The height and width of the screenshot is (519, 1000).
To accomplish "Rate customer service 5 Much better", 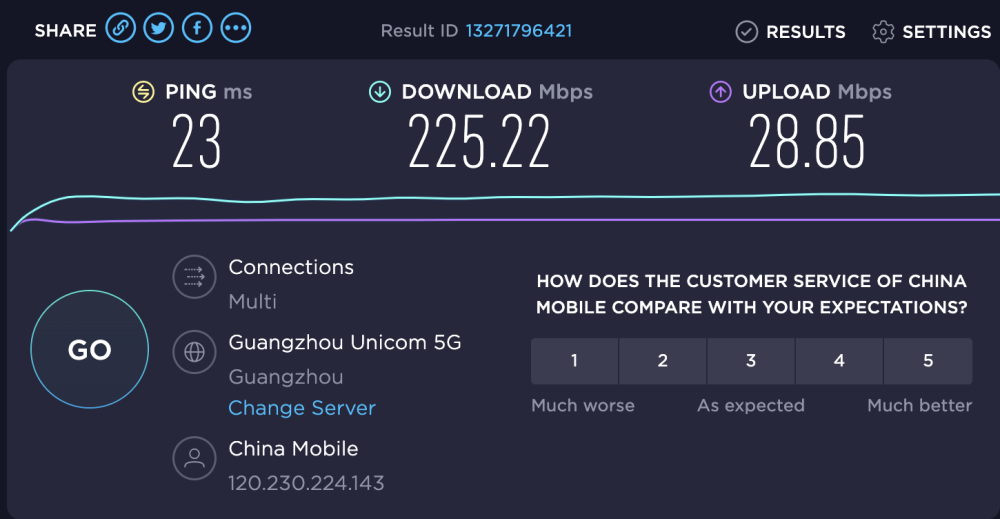I will click(x=928, y=361).
